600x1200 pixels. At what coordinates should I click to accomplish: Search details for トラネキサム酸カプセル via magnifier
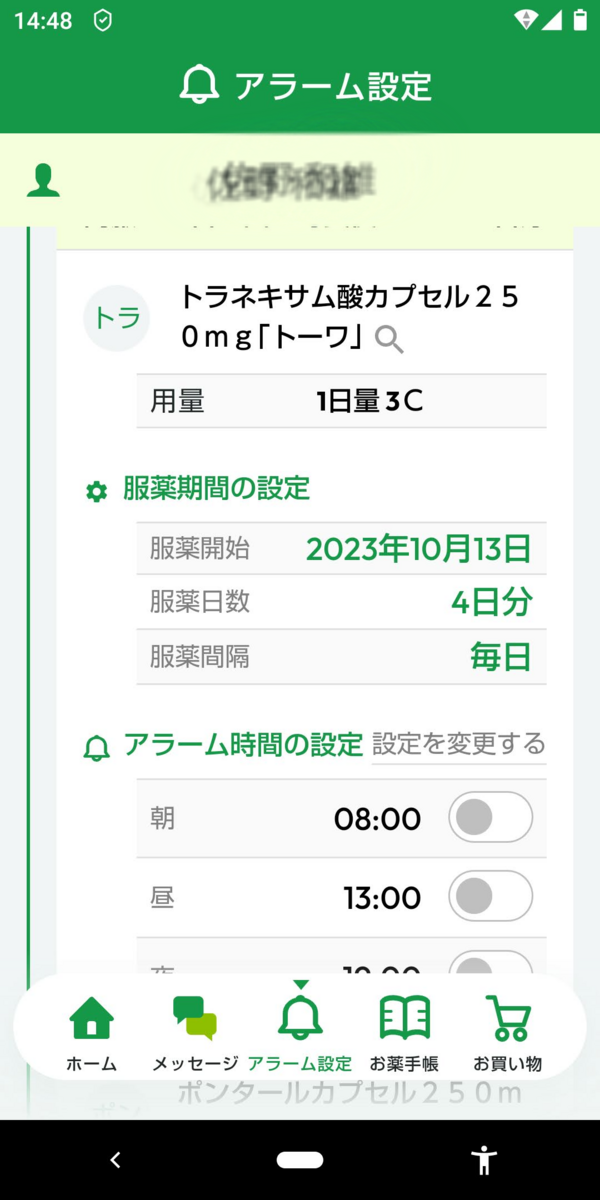389,340
